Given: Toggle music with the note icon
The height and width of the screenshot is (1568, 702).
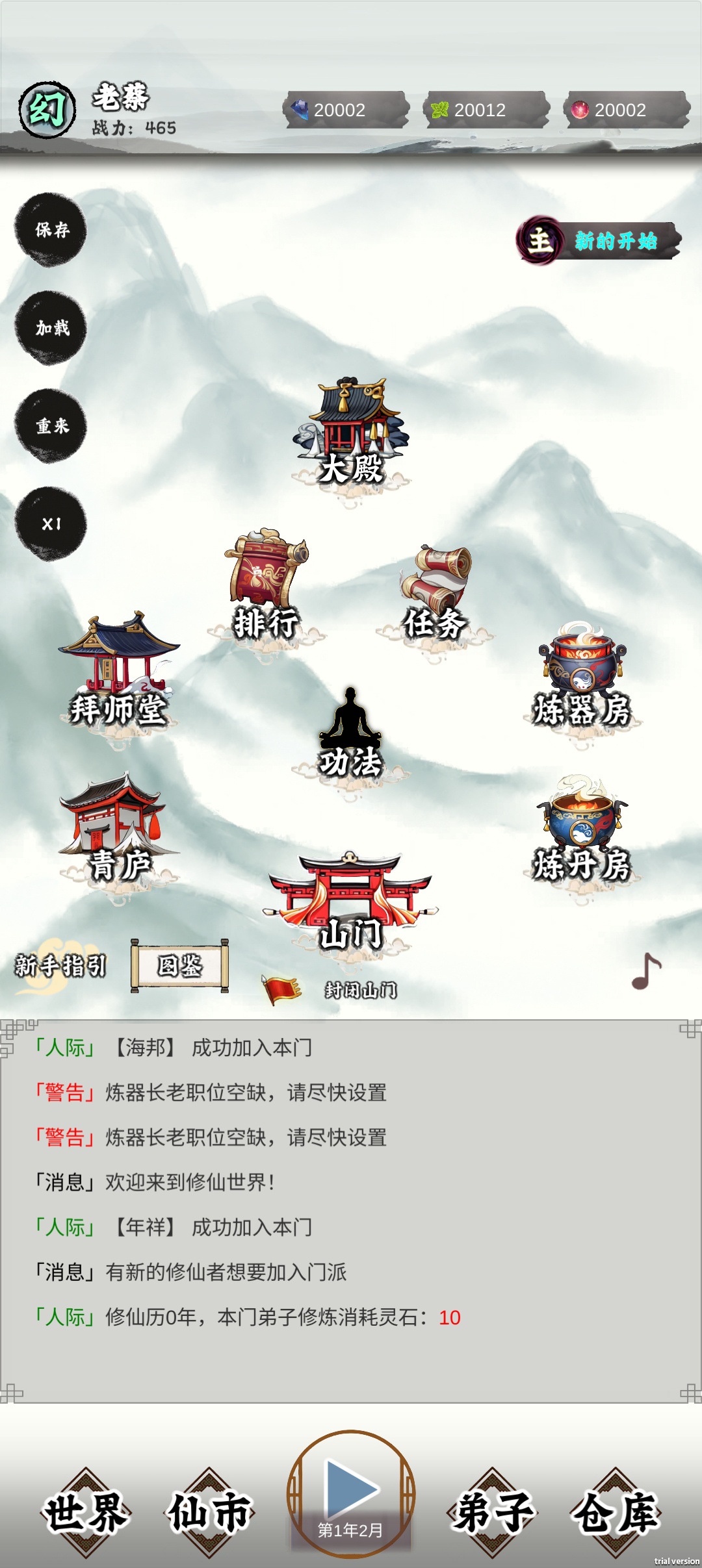Looking at the screenshot, I should tap(646, 972).
